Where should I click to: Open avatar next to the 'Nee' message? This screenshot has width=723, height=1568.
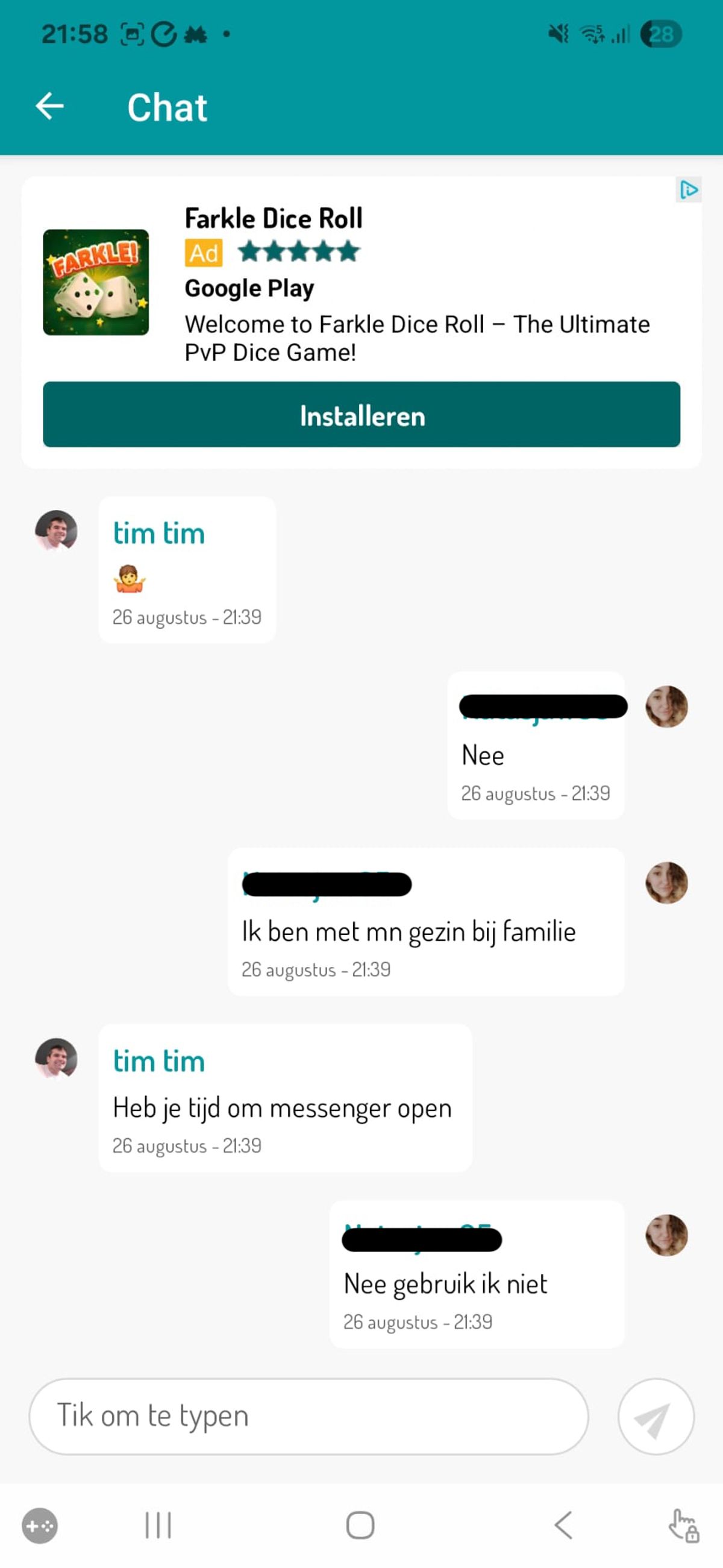[666, 707]
